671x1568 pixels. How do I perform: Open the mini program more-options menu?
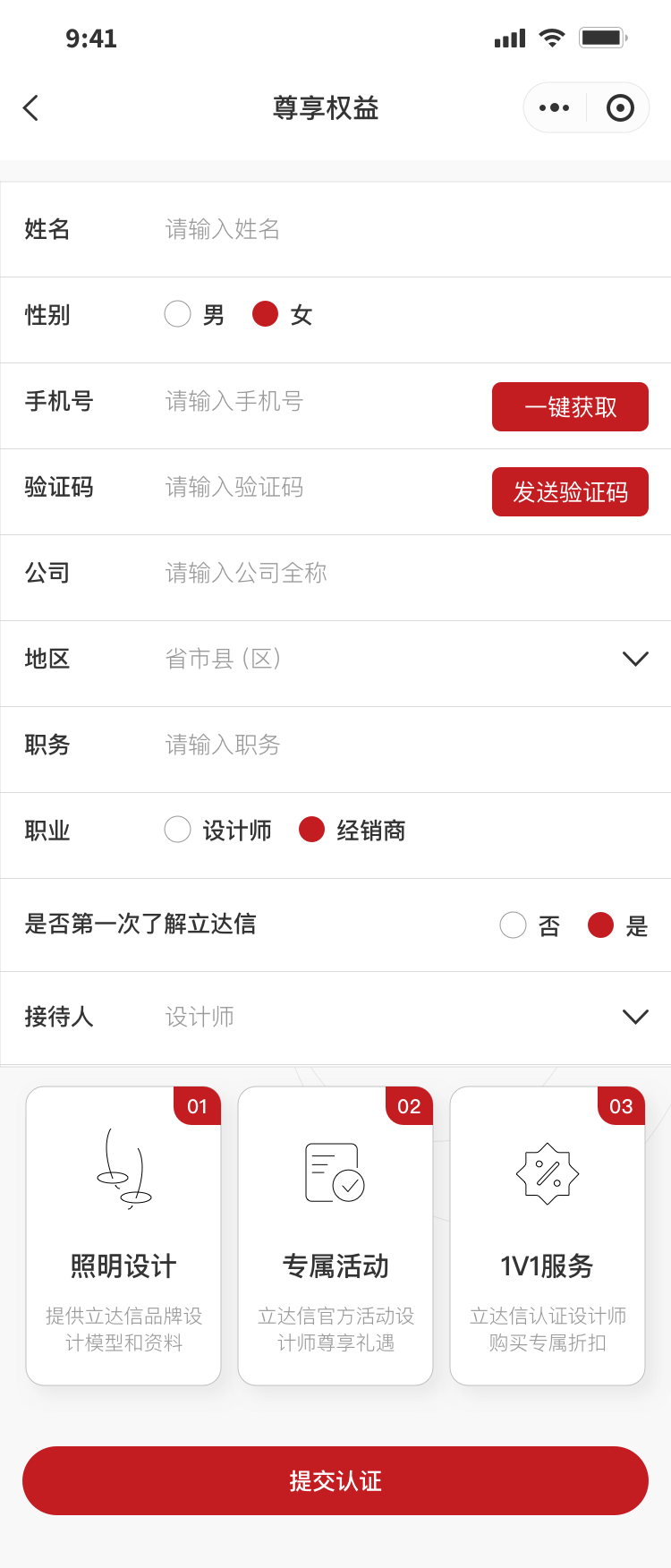coord(554,108)
